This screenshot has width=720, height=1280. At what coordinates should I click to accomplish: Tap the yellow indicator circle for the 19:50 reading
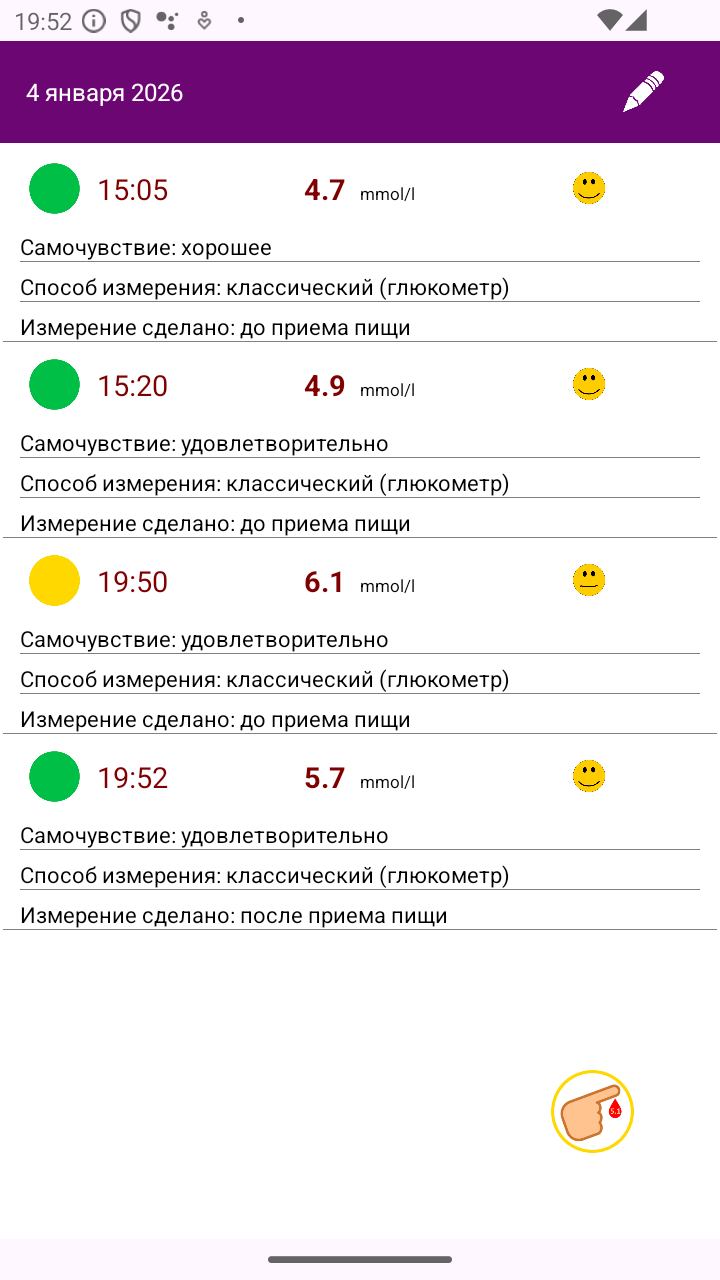tap(54, 580)
